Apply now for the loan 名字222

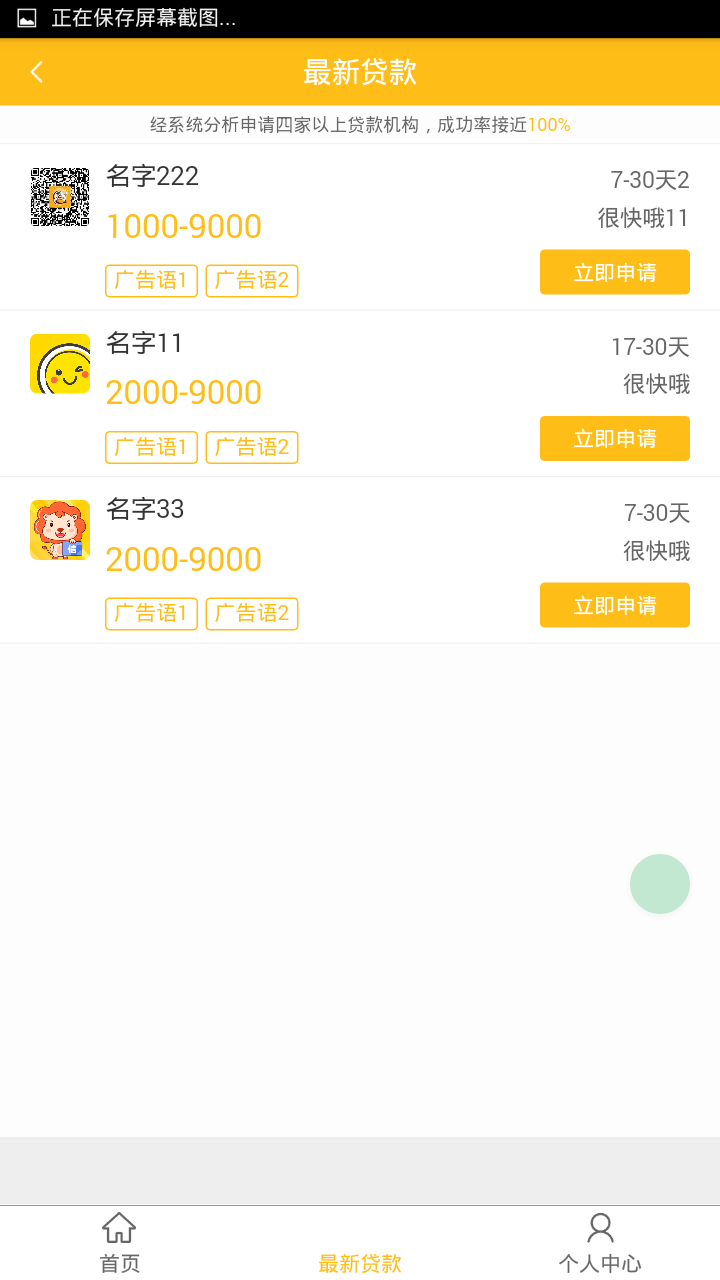[615, 272]
